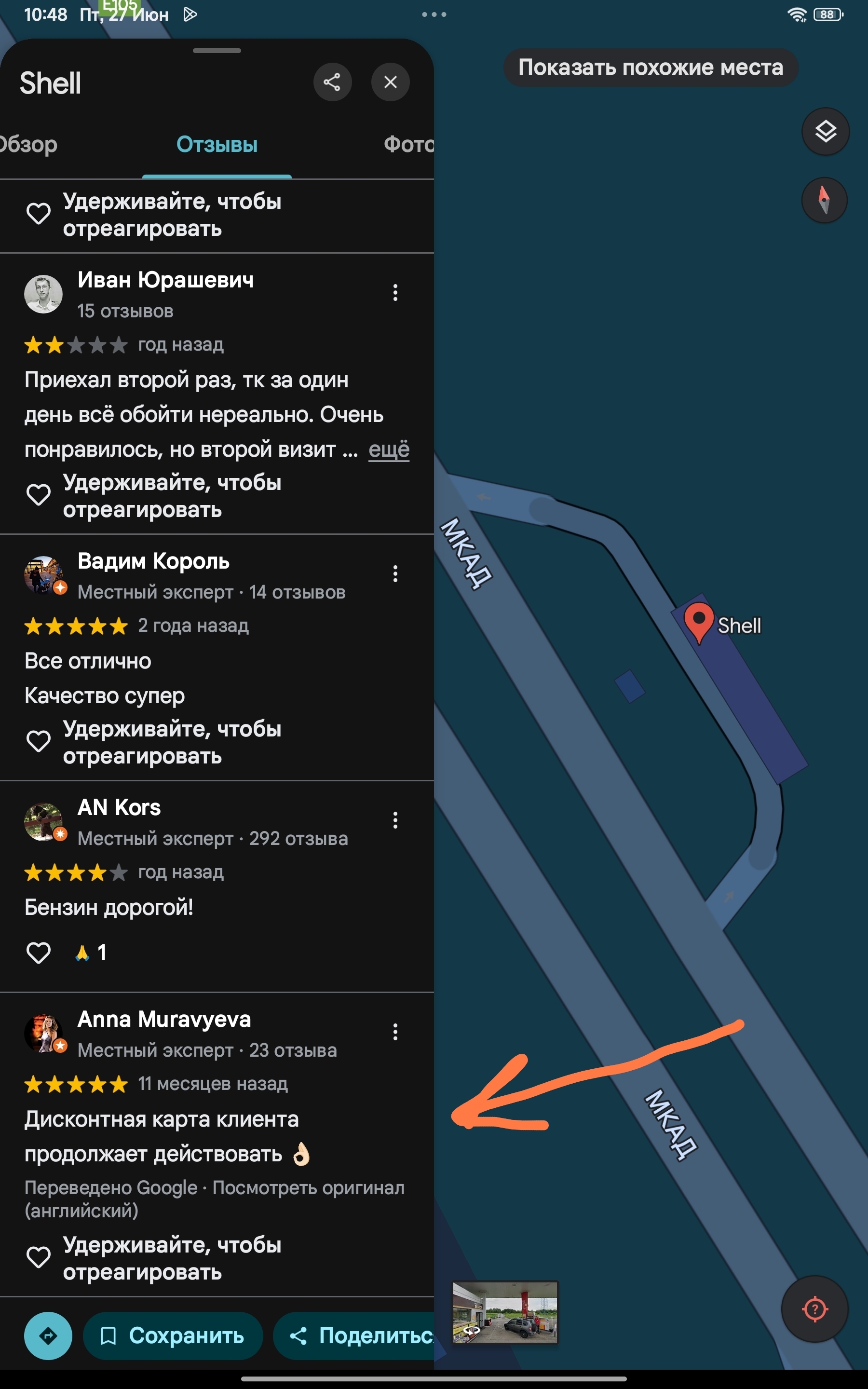
Task: Open overflow menu for Anna Muravyeva's review
Action: (395, 1032)
